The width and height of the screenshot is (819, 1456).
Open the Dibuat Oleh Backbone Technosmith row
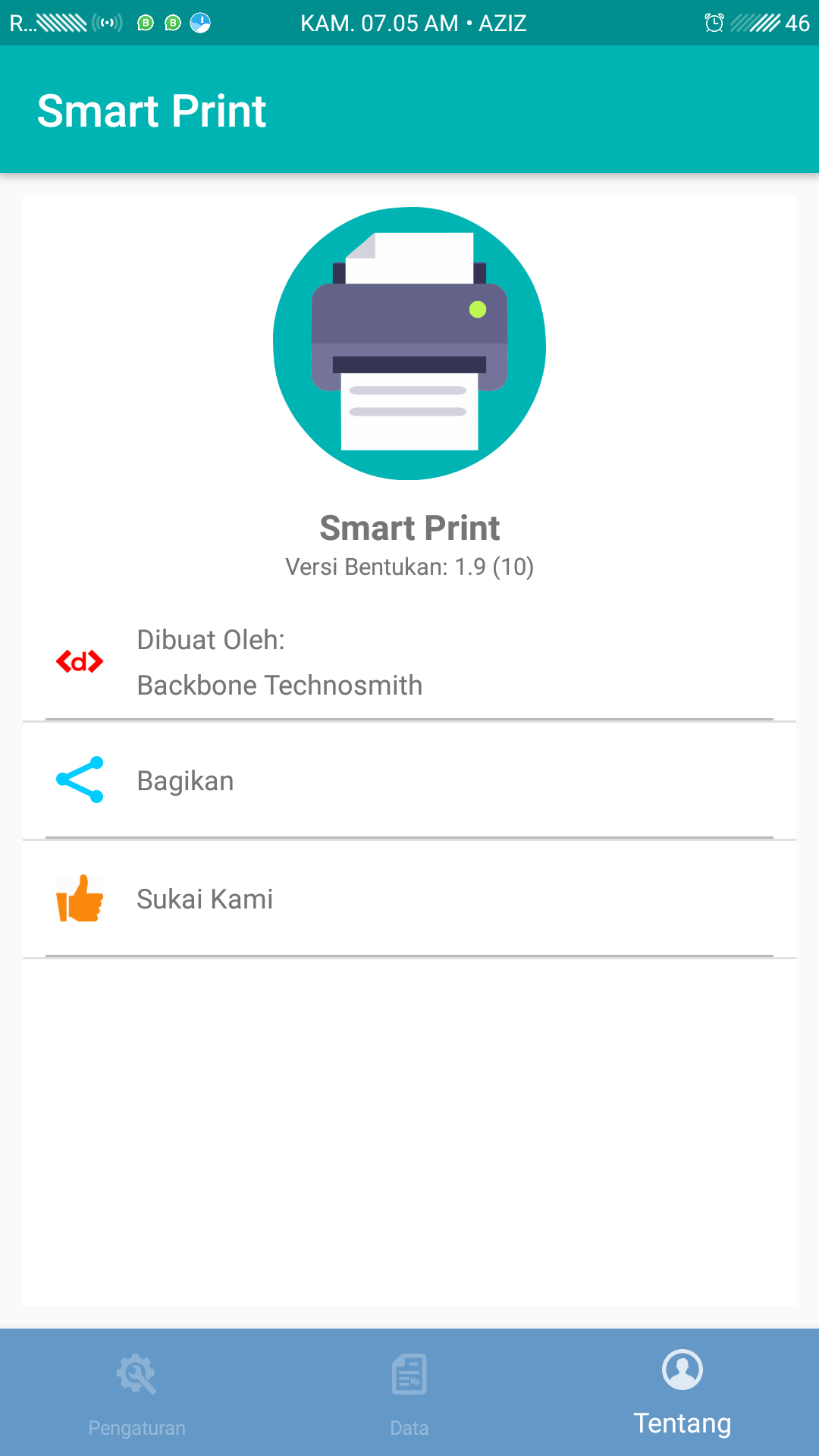point(409,662)
